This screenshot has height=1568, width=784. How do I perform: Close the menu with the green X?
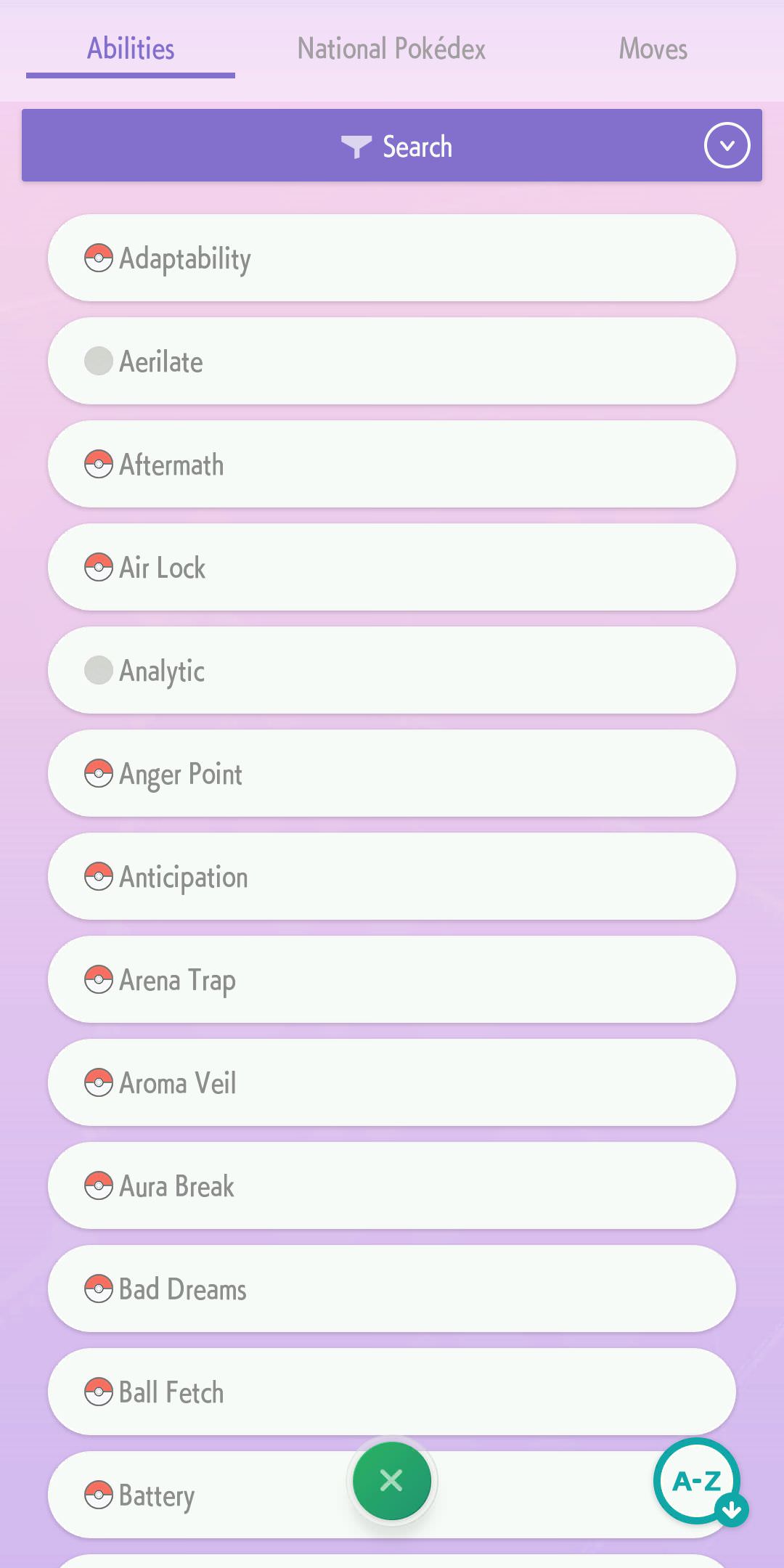(x=392, y=1480)
